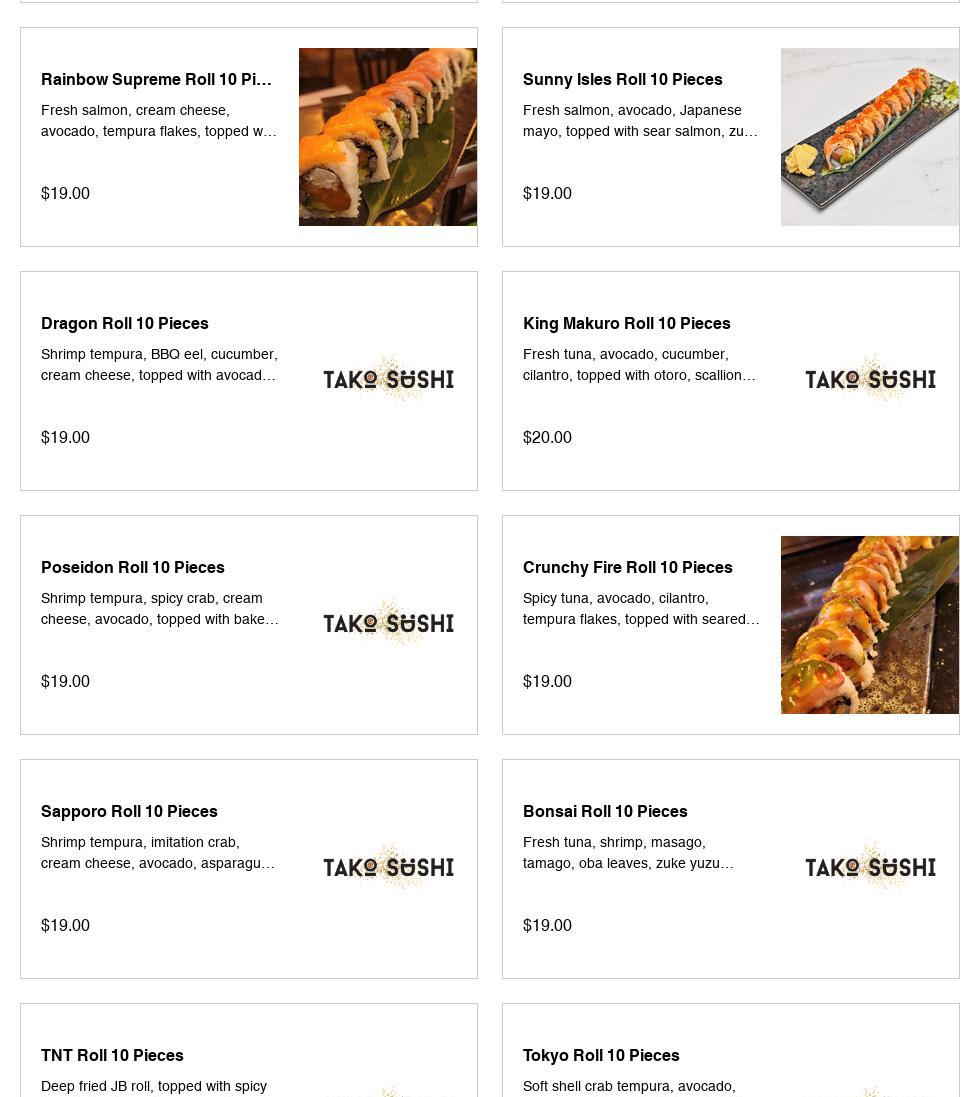
Task: Open Dragon Roll 10 Pieces card
Action: click(x=248, y=381)
